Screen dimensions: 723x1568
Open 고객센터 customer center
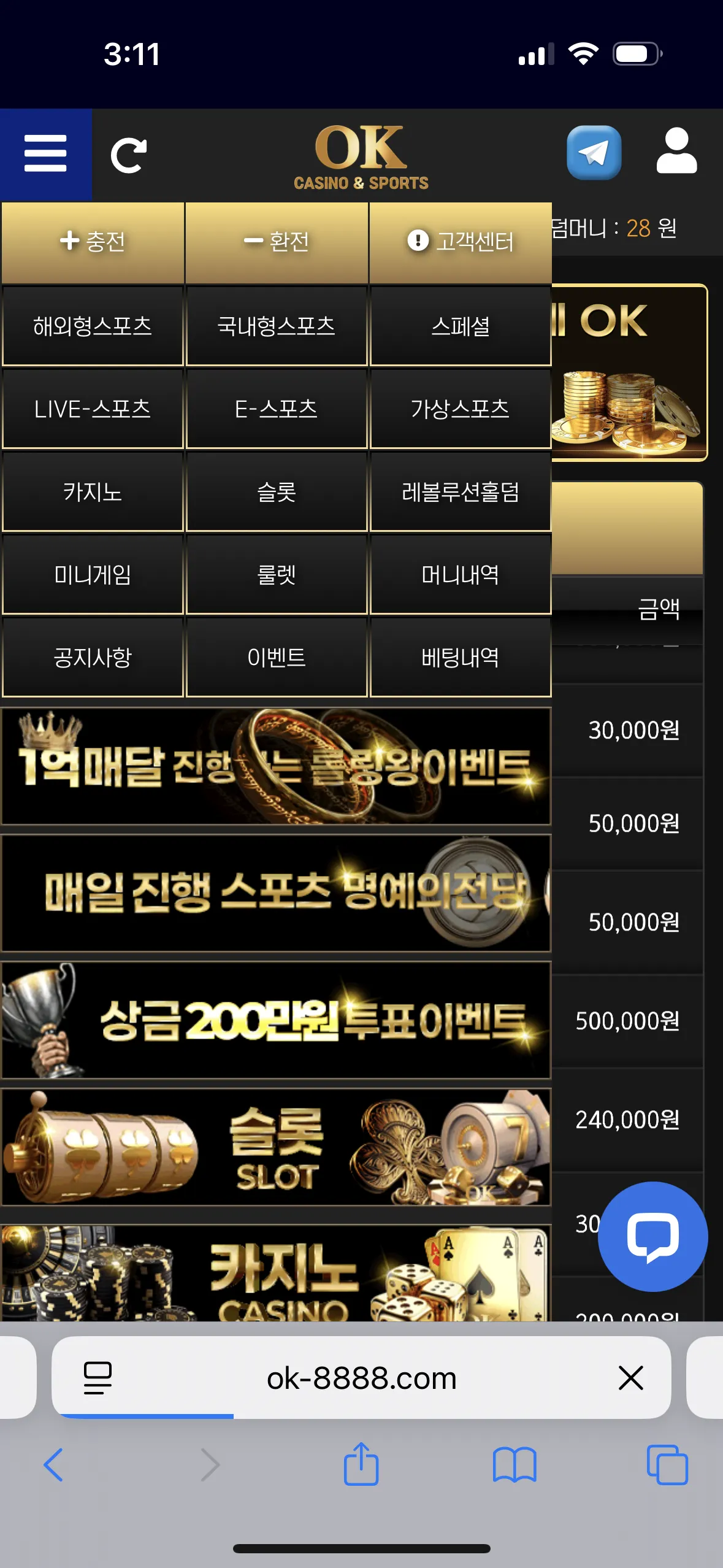point(461,242)
